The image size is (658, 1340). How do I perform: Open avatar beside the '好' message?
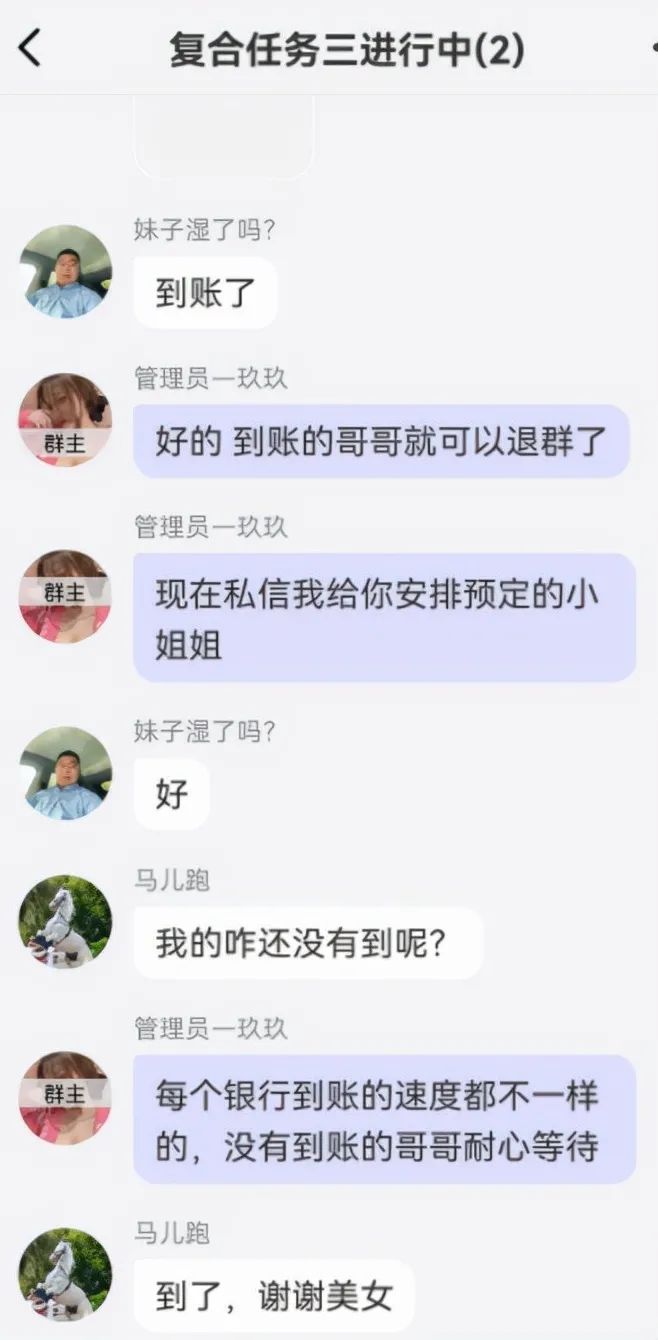point(66,773)
